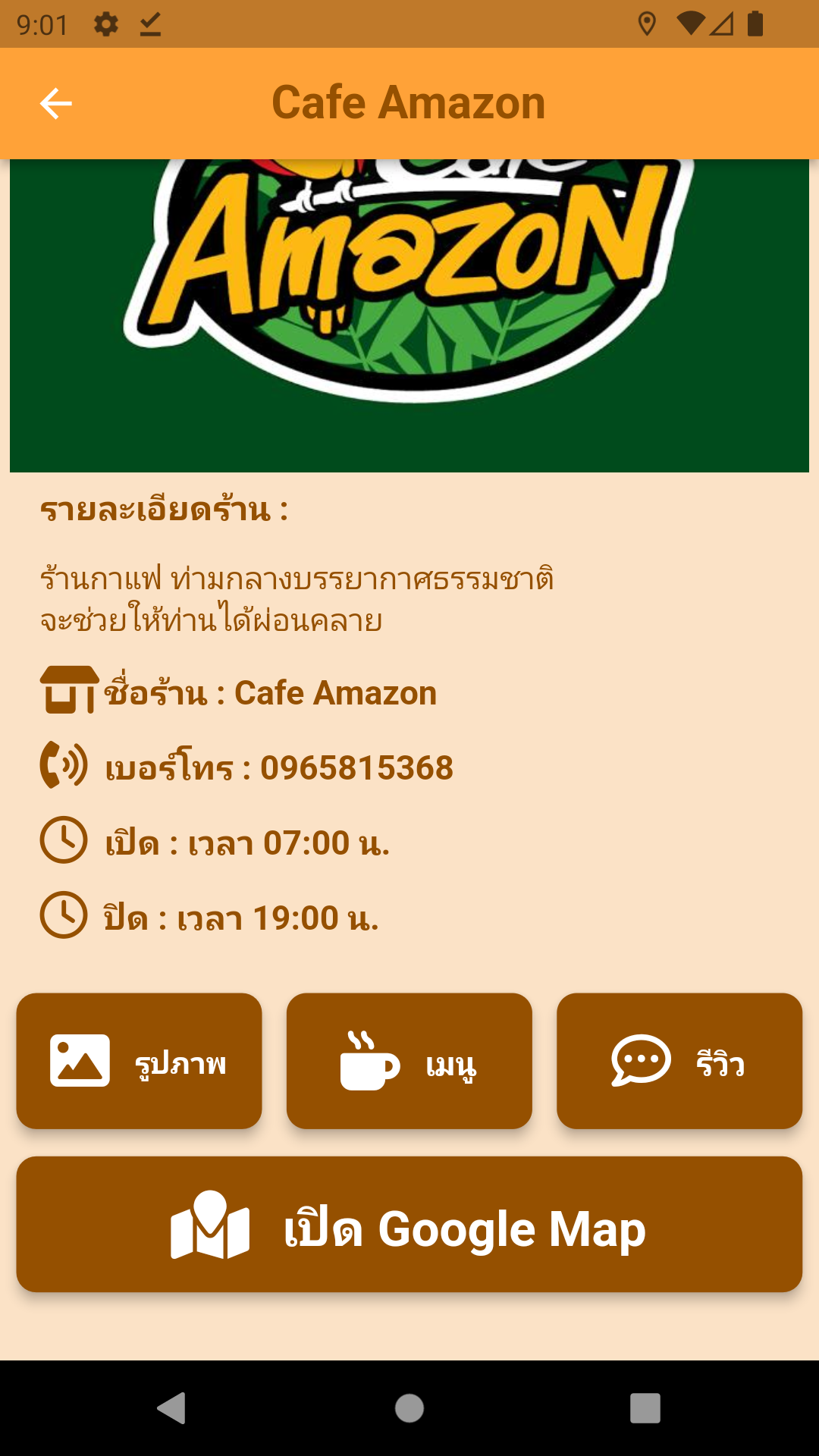Open the เมนู menu section
This screenshot has width=819, height=1456.
click(x=409, y=1061)
